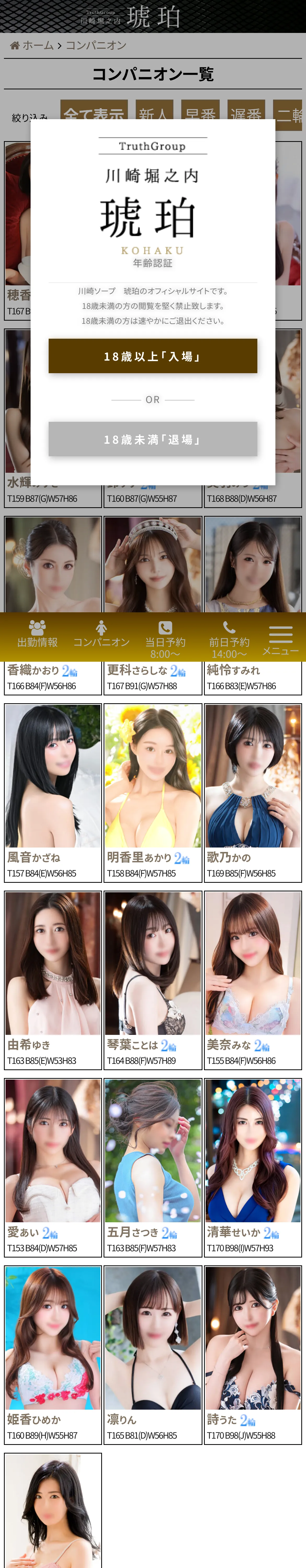
Task: Open profile card of 詩うた
Action: coord(253,1356)
